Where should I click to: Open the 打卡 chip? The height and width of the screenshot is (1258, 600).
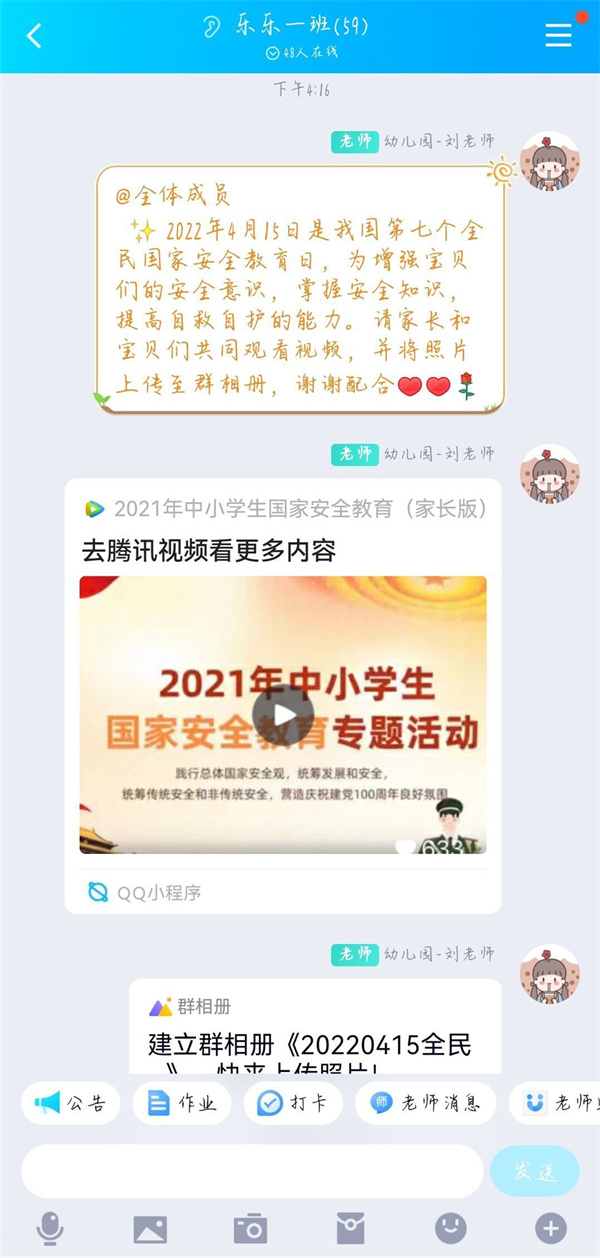pyautogui.click(x=293, y=1103)
